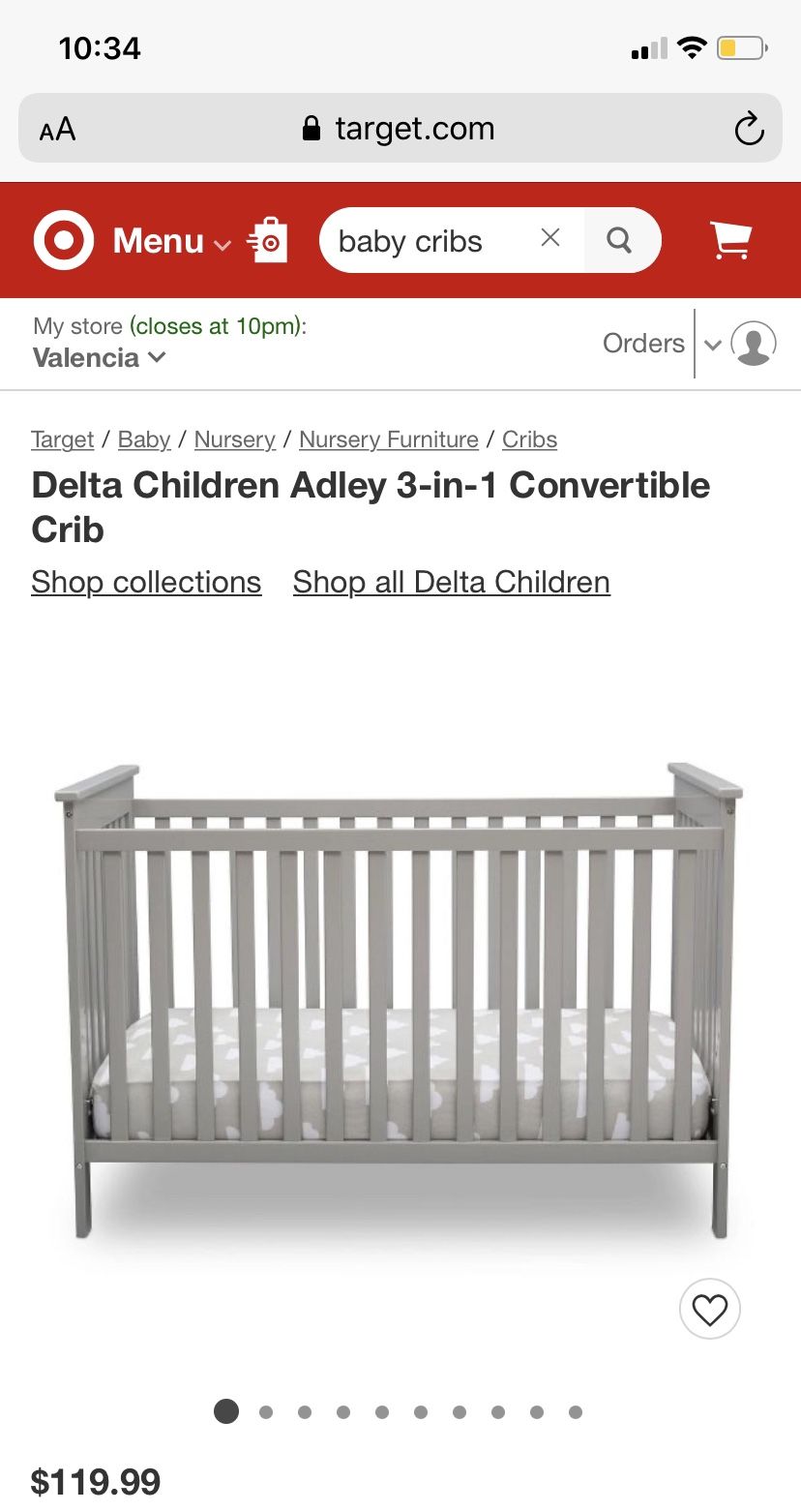The image size is (801, 1512).
Task: Open the order pickup bag icon
Action: 268,241
